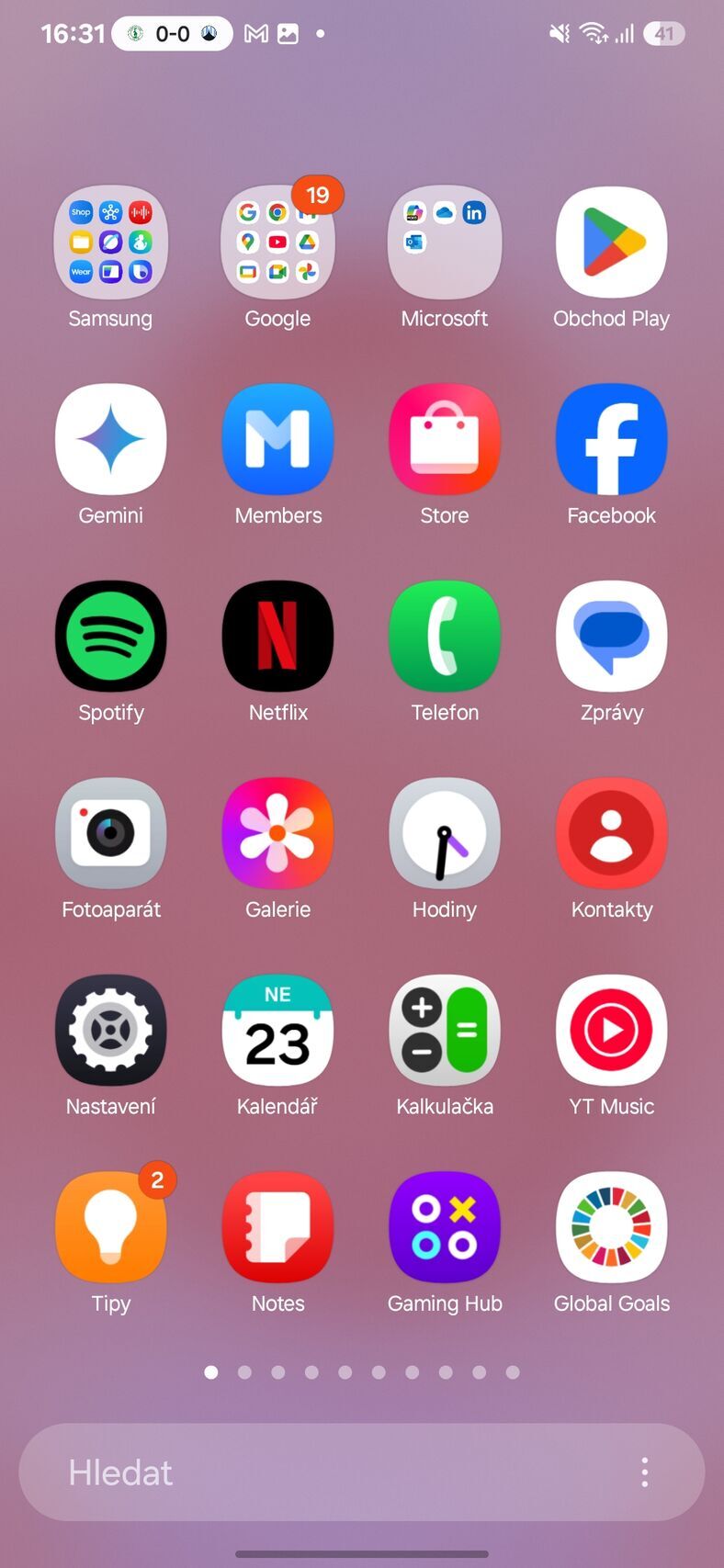The height and width of the screenshot is (1568, 724).
Task: Launch the Facebook app
Action: click(x=611, y=439)
